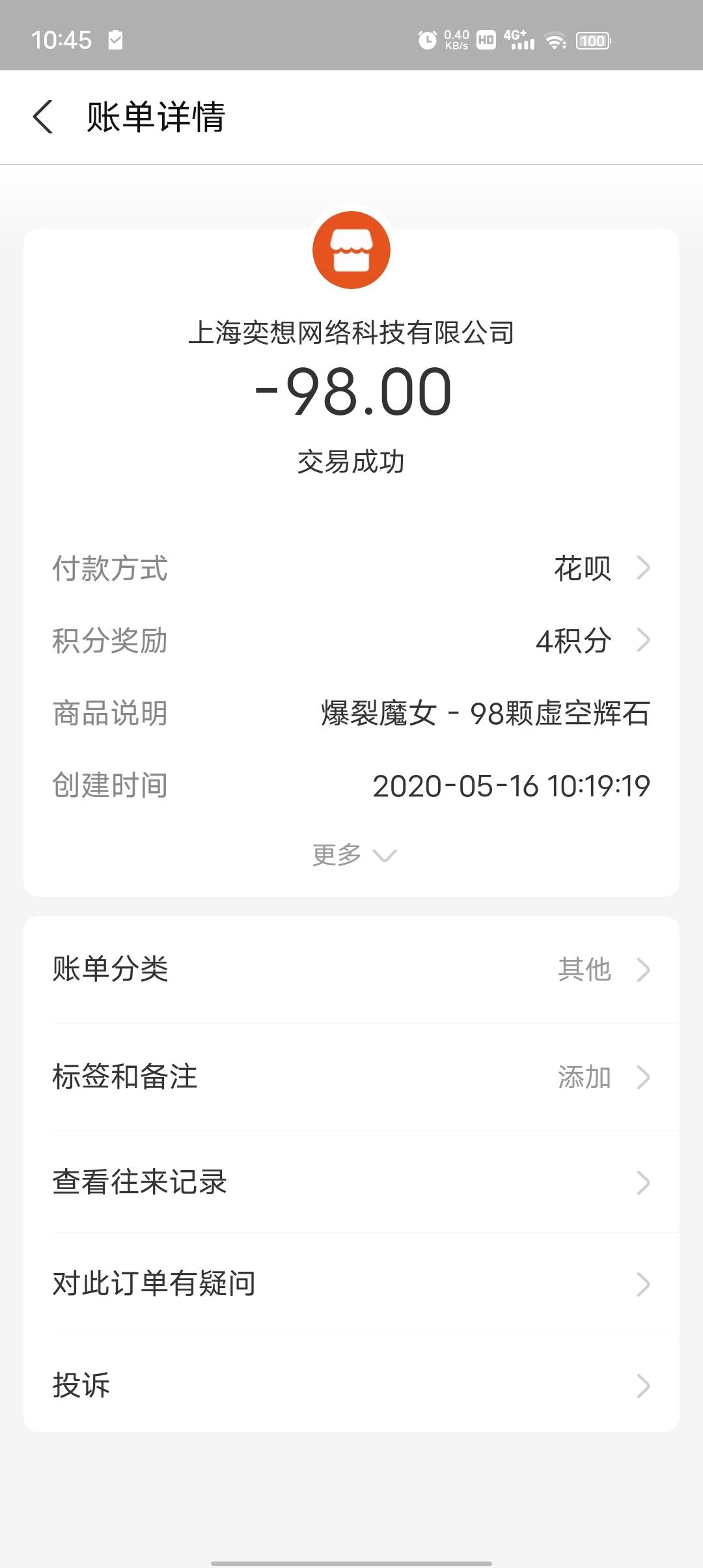Click 查看往来记录 to view transaction history

pyautogui.click(x=351, y=1183)
